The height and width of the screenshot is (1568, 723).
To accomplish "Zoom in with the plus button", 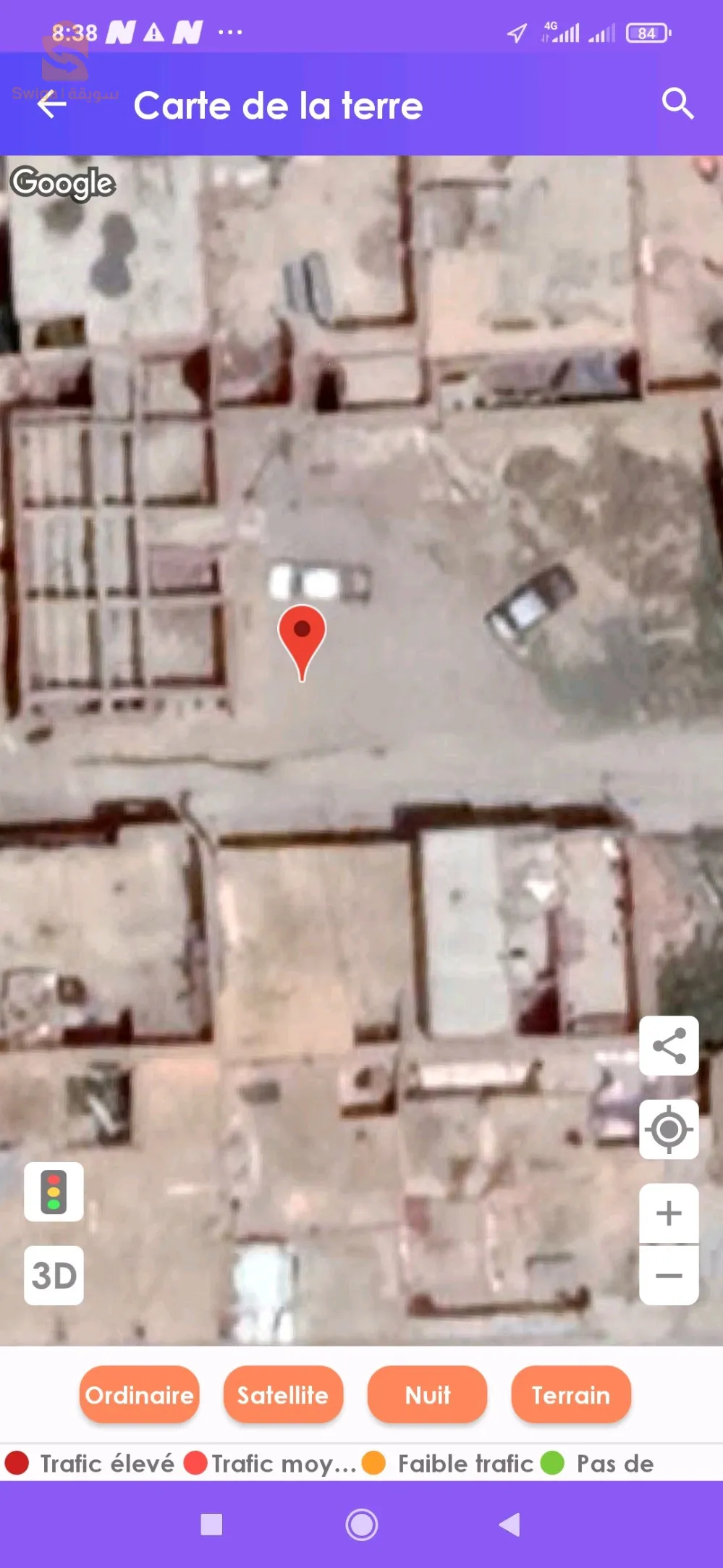I will (x=669, y=1214).
